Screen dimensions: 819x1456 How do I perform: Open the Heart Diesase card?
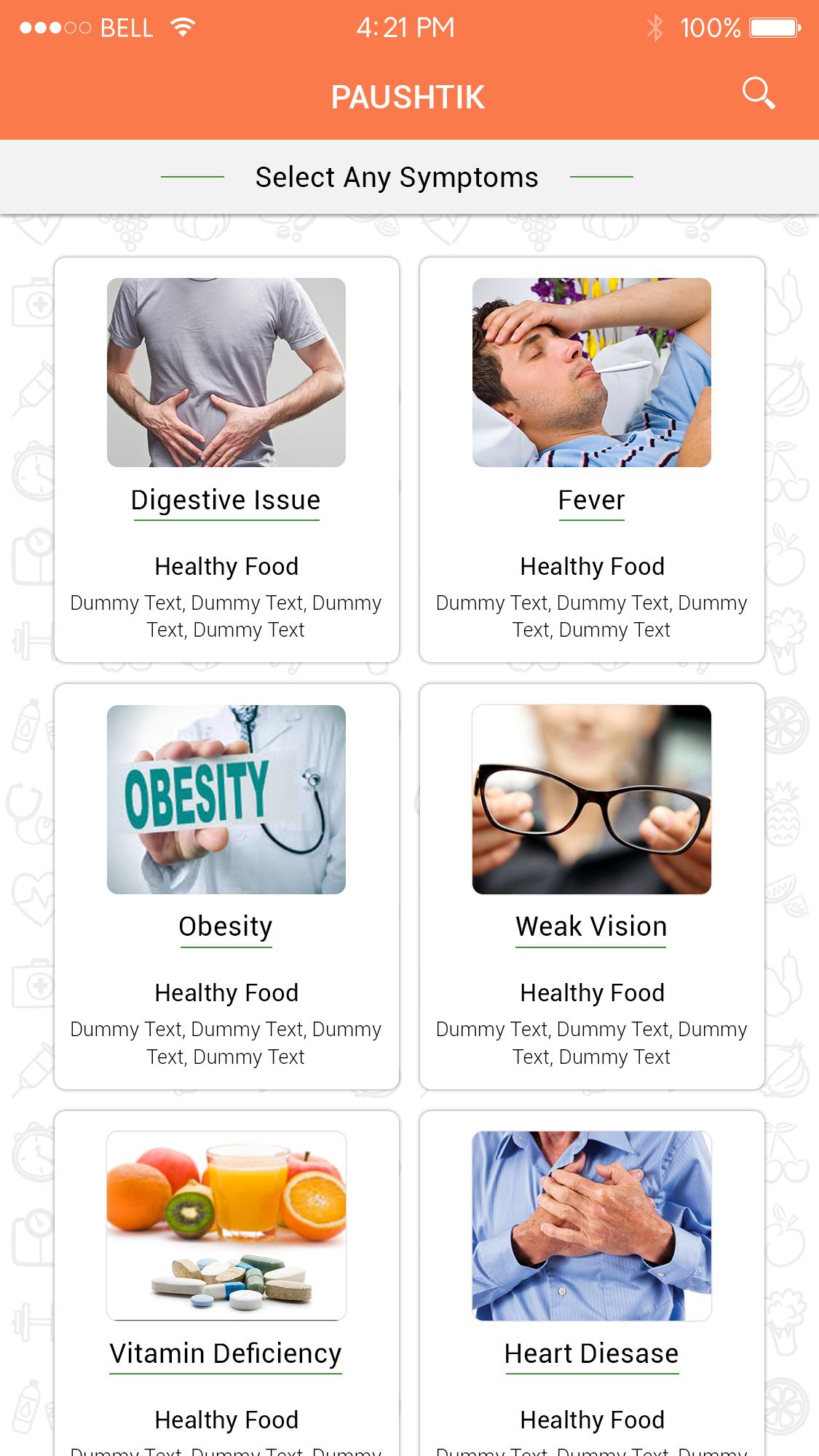click(592, 1284)
